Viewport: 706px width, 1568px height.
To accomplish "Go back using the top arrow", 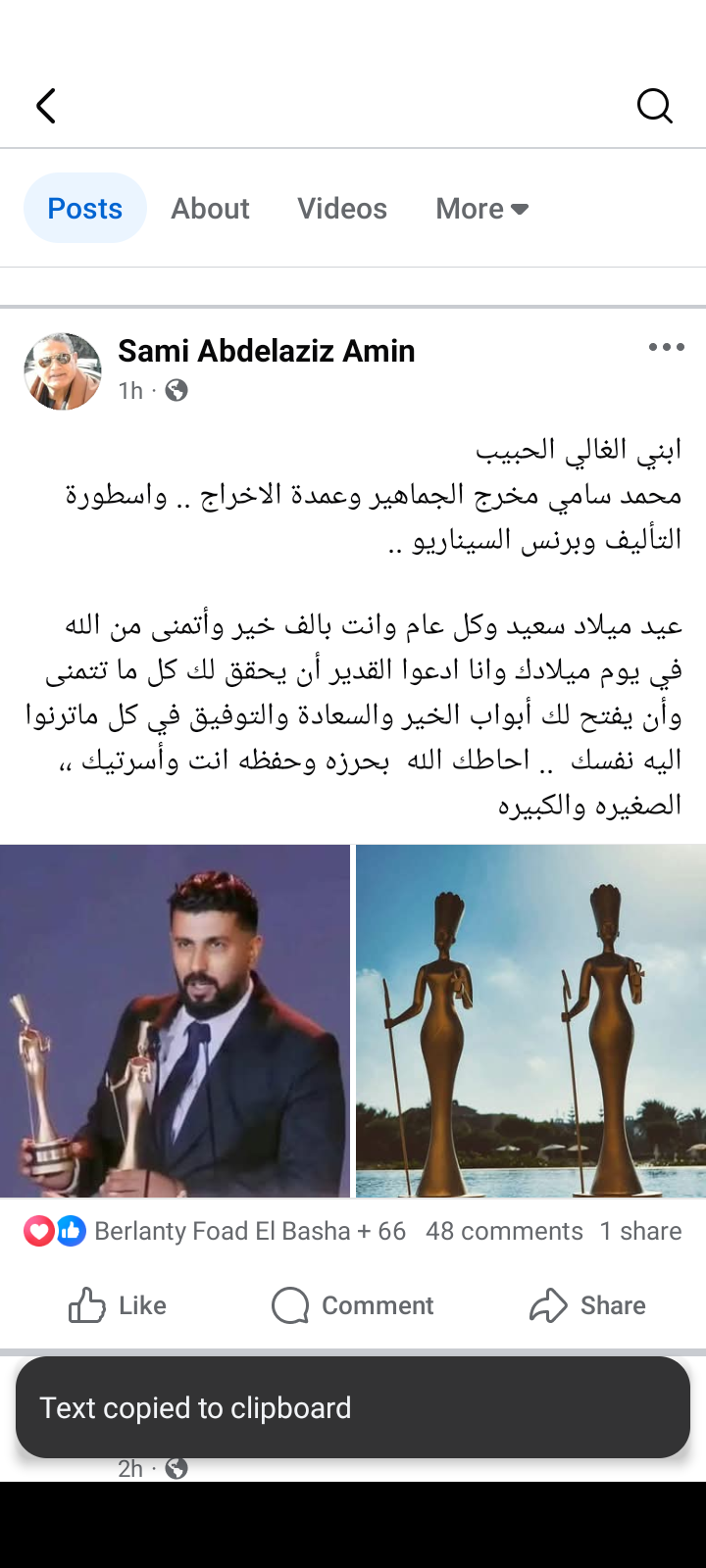I will [46, 106].
